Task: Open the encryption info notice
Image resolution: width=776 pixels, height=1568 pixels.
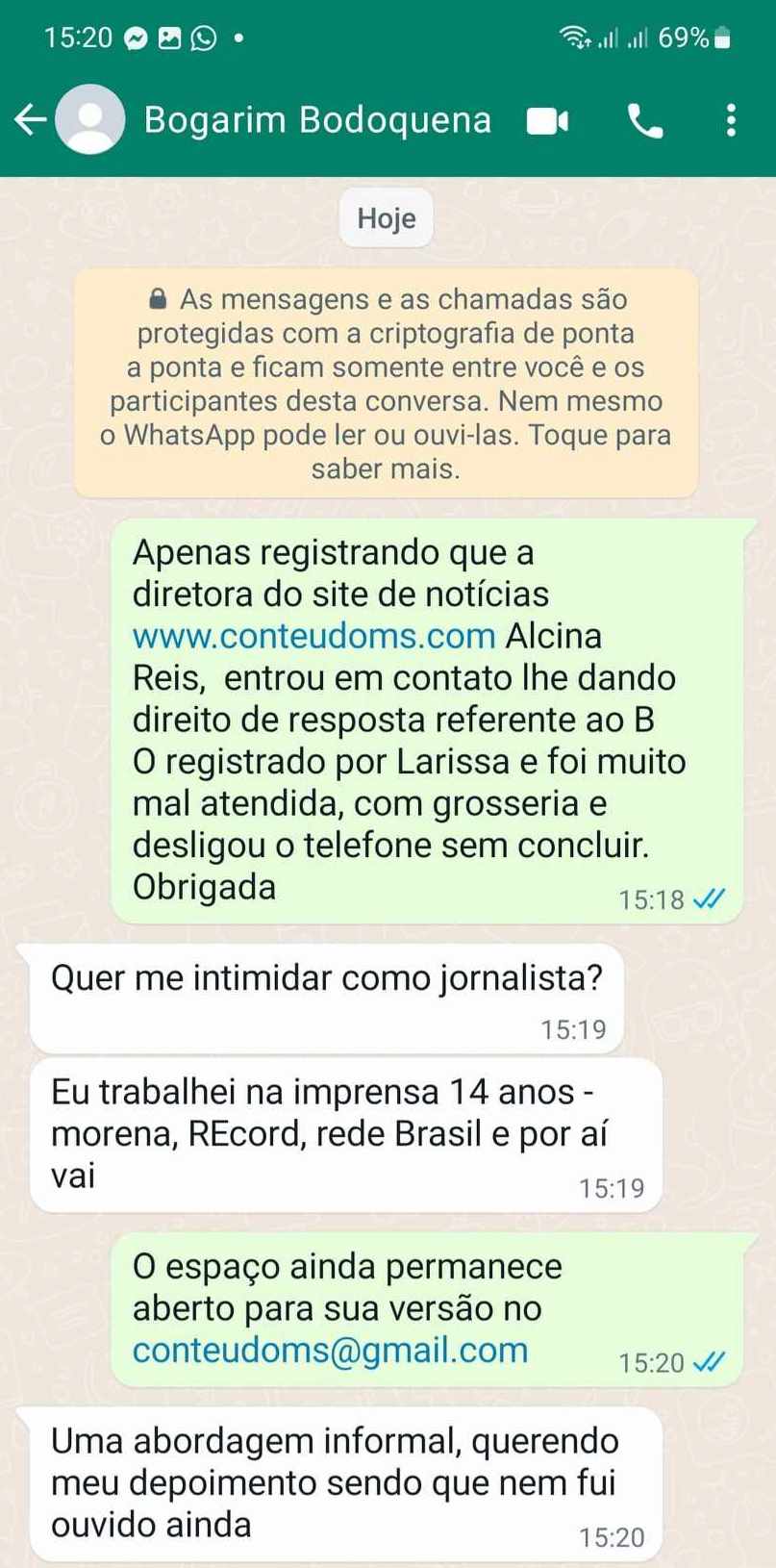Action: click(386, 384)
